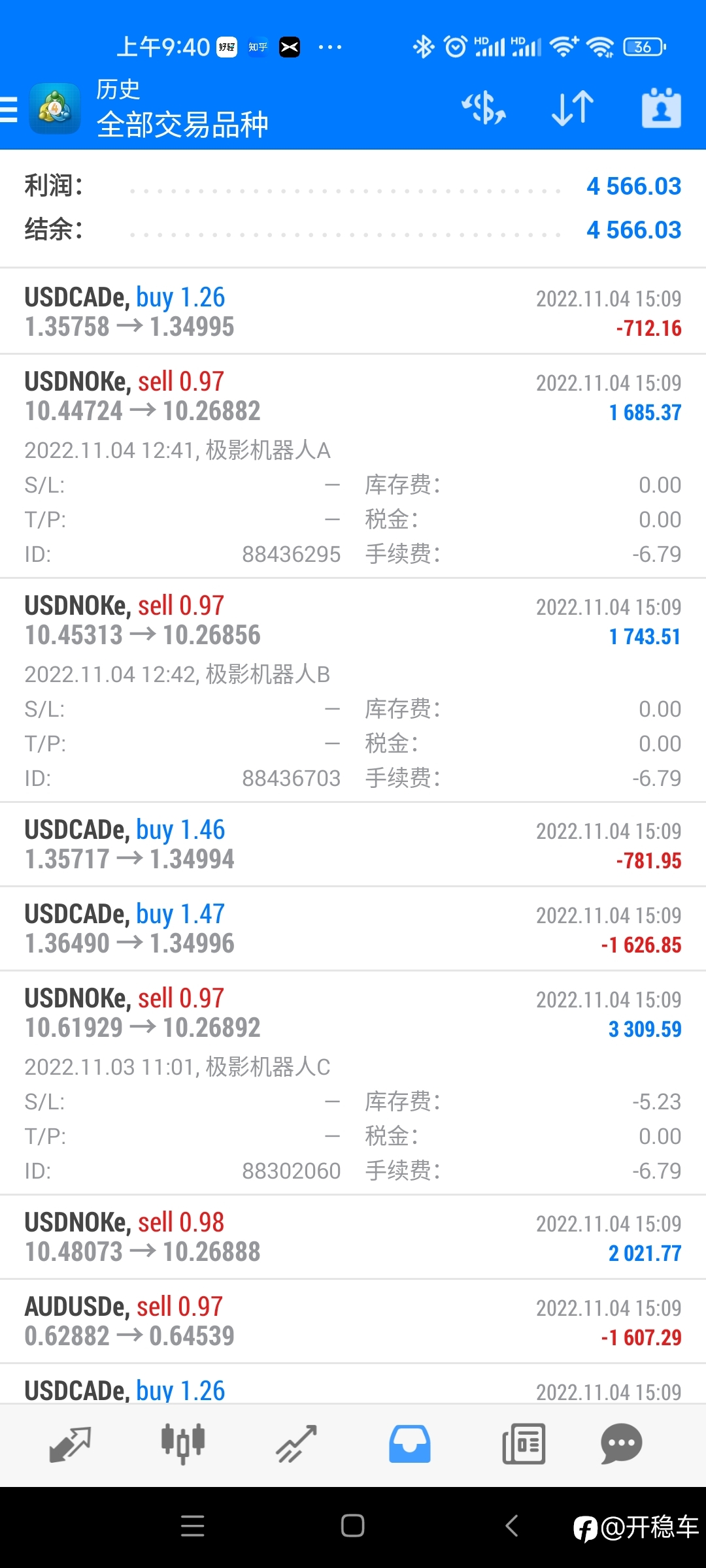Collapse the USDNOKe trade ID 88436703
Image resolution: width=706 pixels, height=1568 pixels.
(x=353, y=690)
